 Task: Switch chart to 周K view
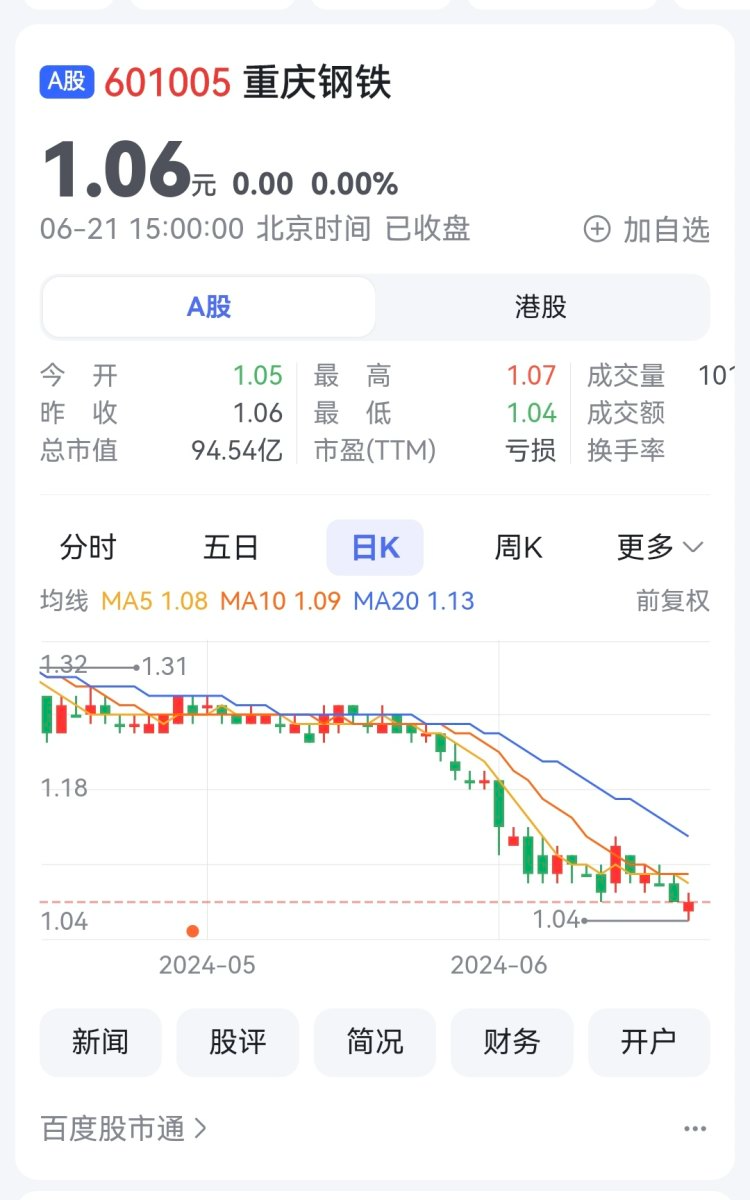coord(517,547)
